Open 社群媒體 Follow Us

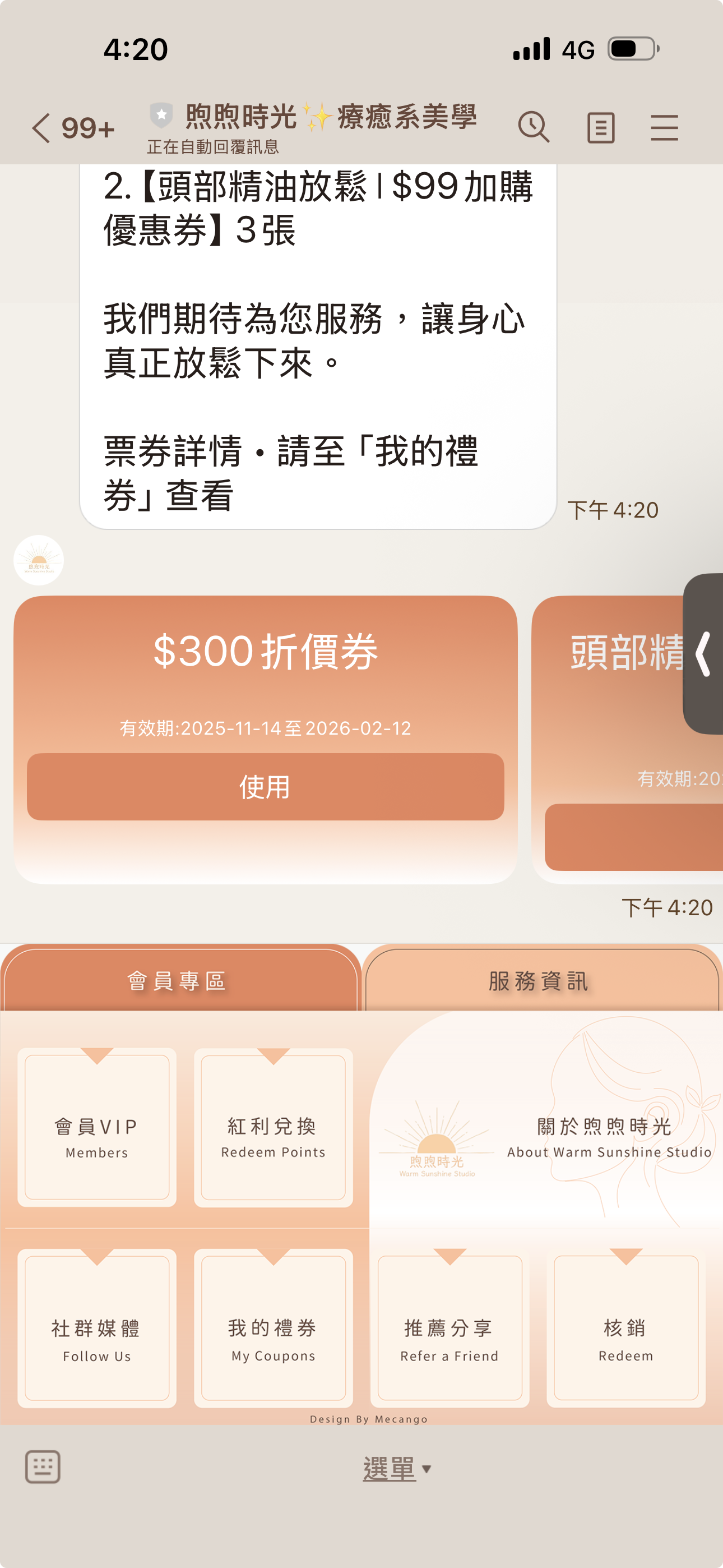pos(97,1328)
